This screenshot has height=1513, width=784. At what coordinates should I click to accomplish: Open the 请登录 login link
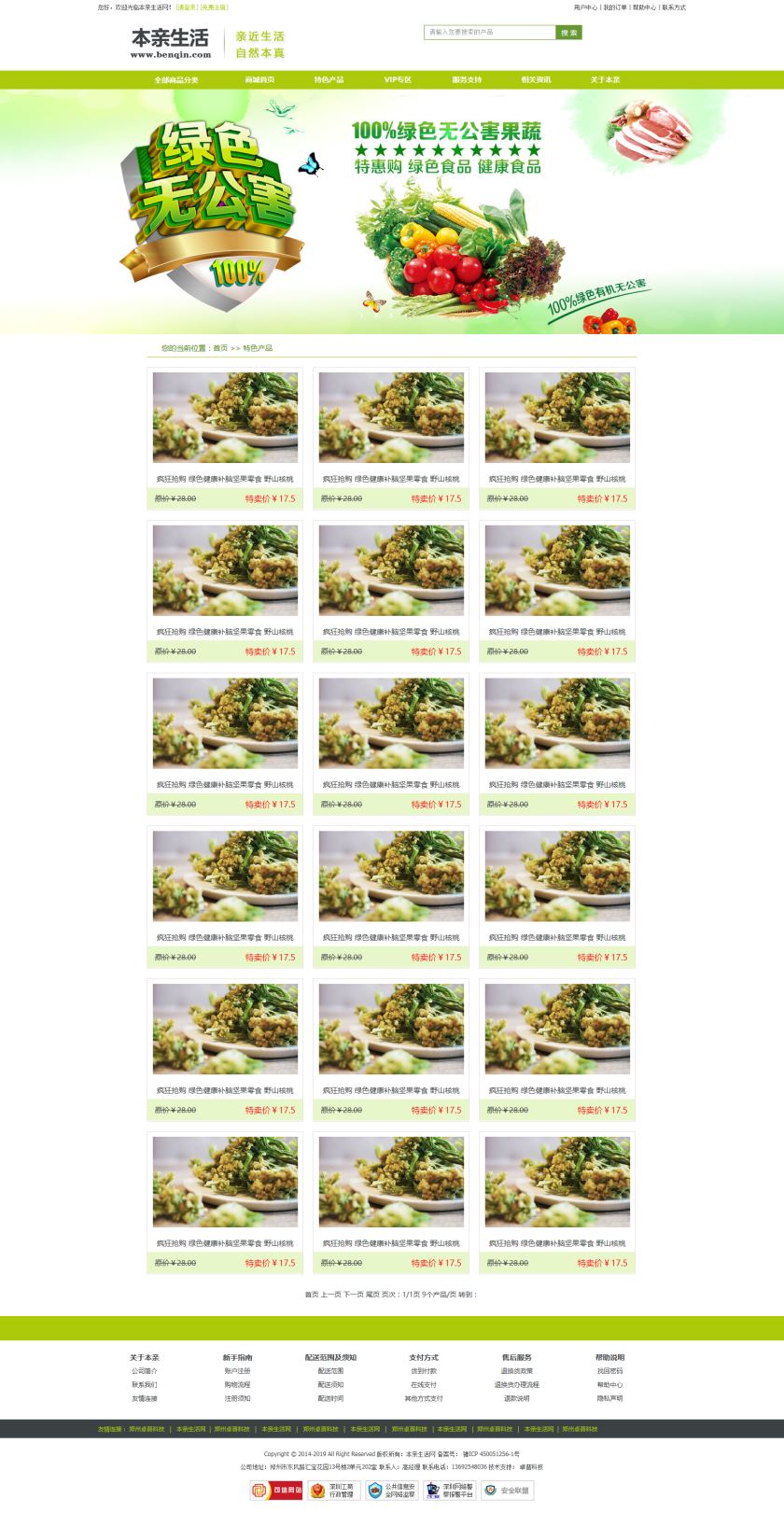pyautogui.click(x=186, y=7)
